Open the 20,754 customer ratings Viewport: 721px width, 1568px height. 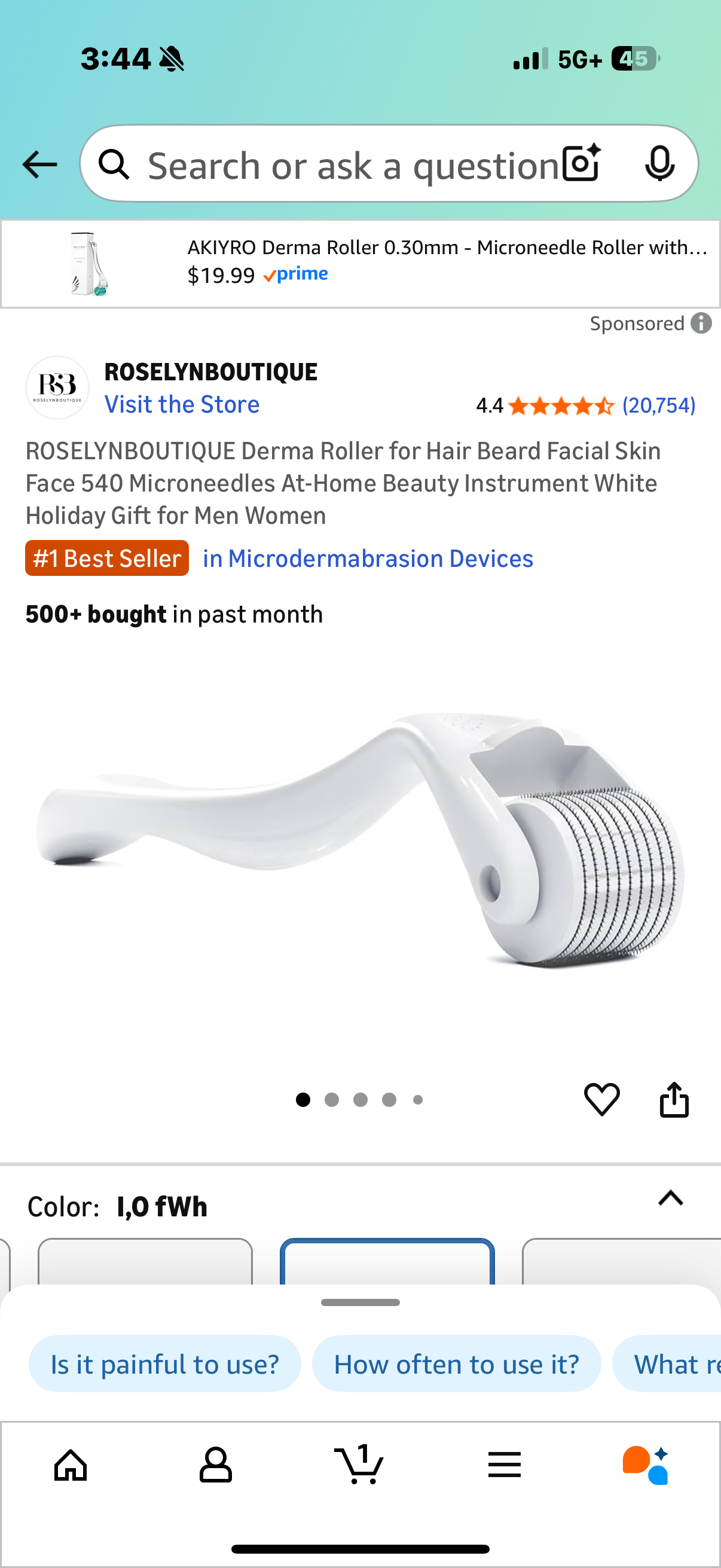[x=658, y=405]
